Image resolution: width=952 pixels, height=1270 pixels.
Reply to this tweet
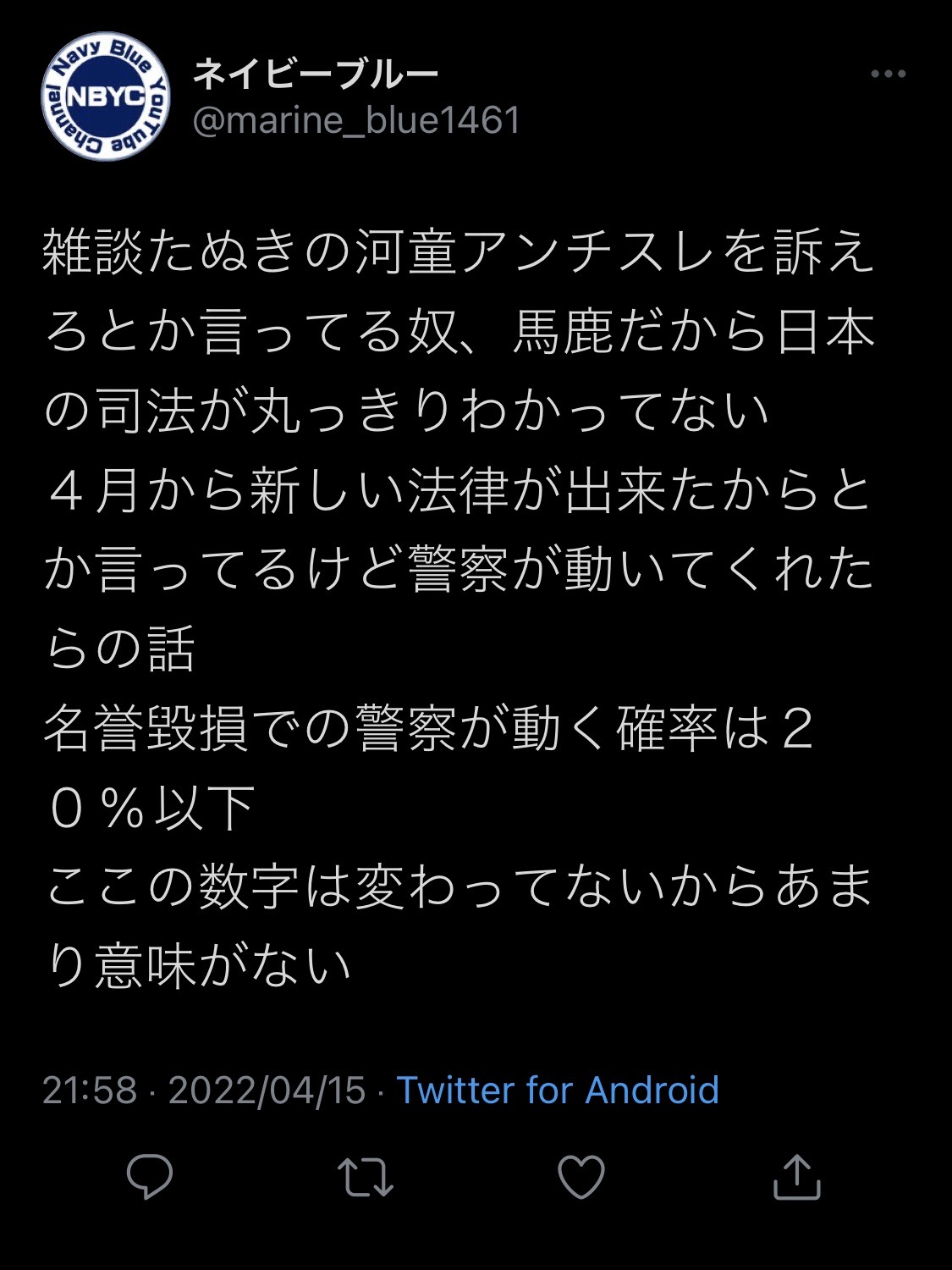(150, 1176)
